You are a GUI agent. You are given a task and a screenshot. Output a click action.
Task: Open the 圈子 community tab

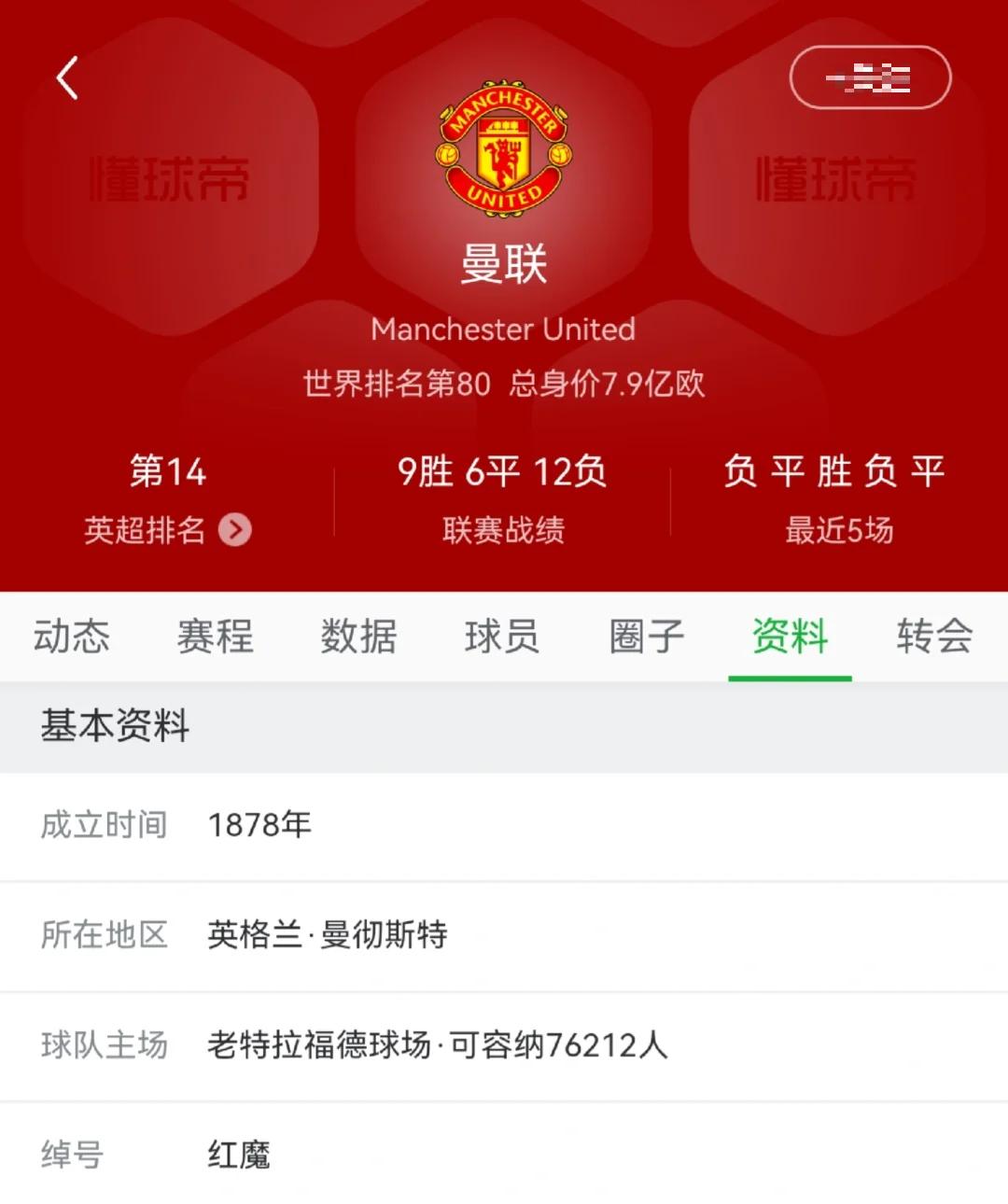(x=645, y=637)
